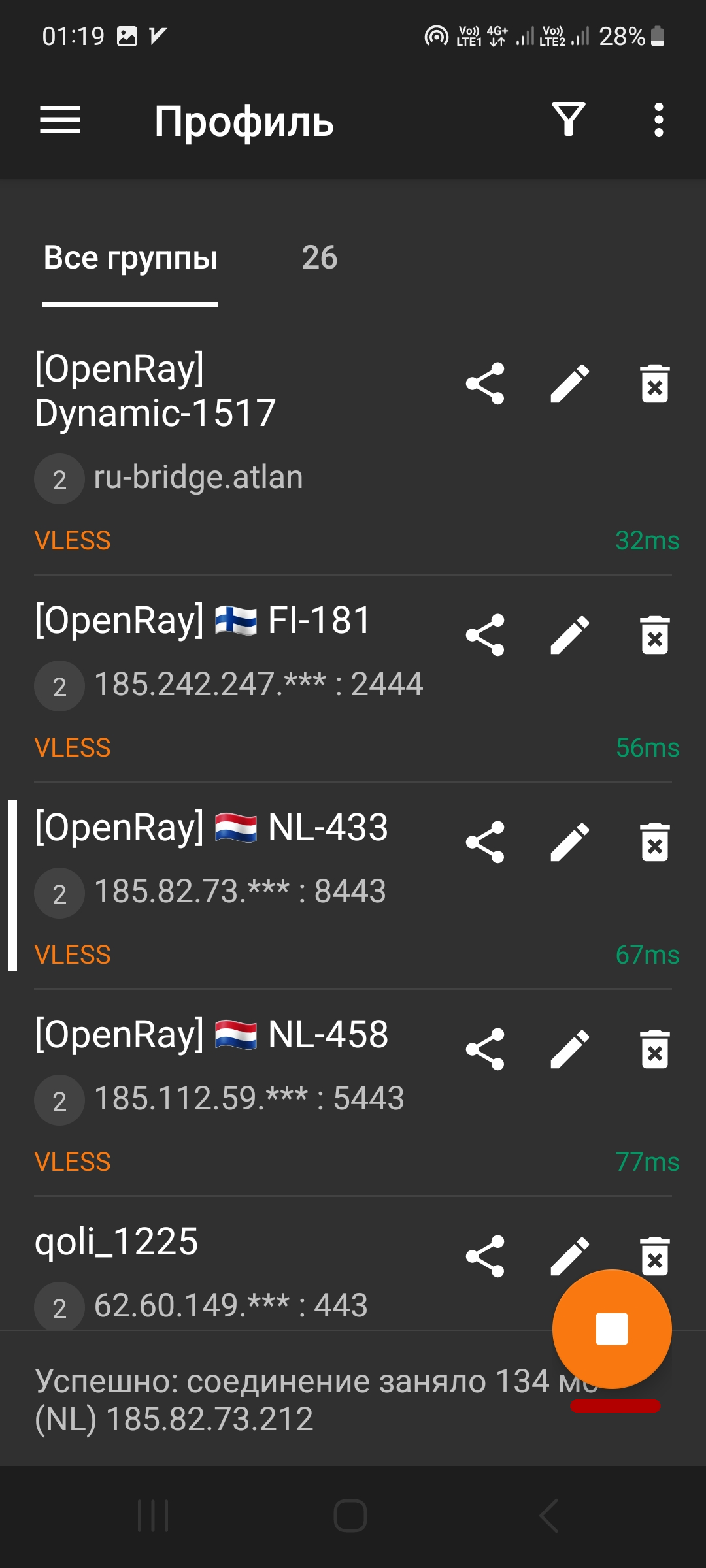Share the NL-433 profile
The image size is (706, 1568).
pyautogui.click(x=485, y=842)
